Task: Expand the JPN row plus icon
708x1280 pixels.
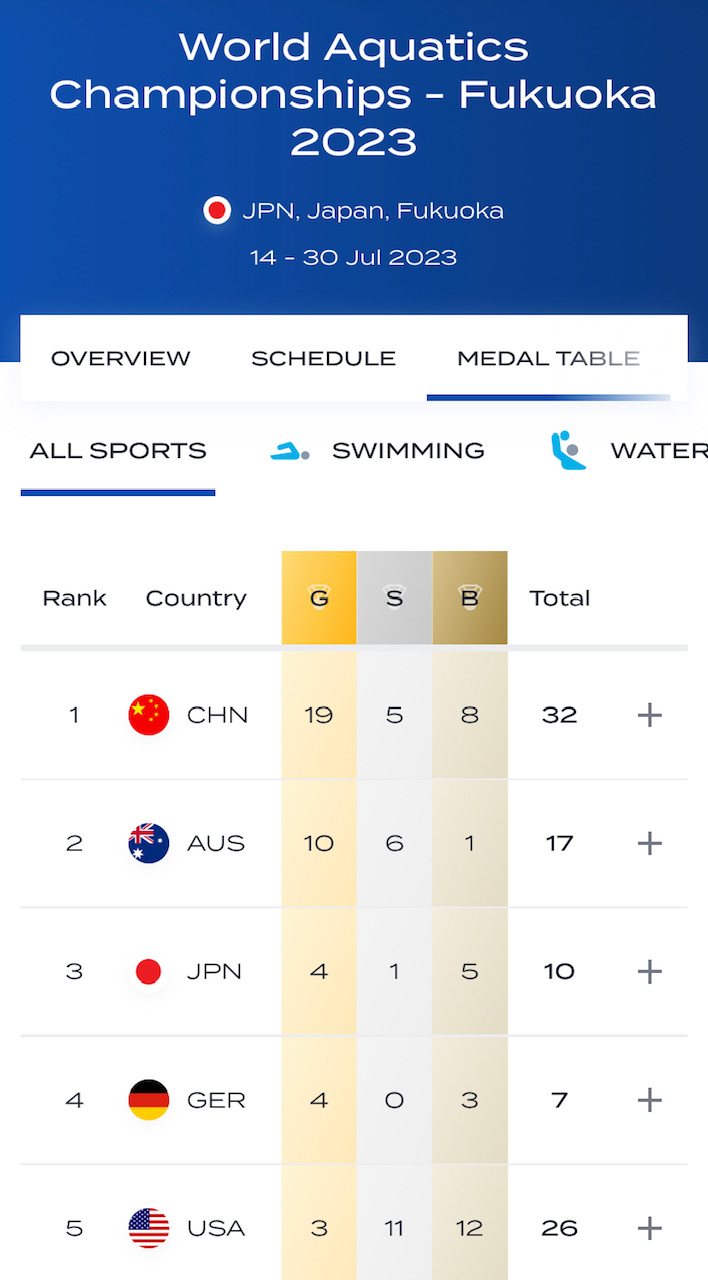Action: click(650, 971)
